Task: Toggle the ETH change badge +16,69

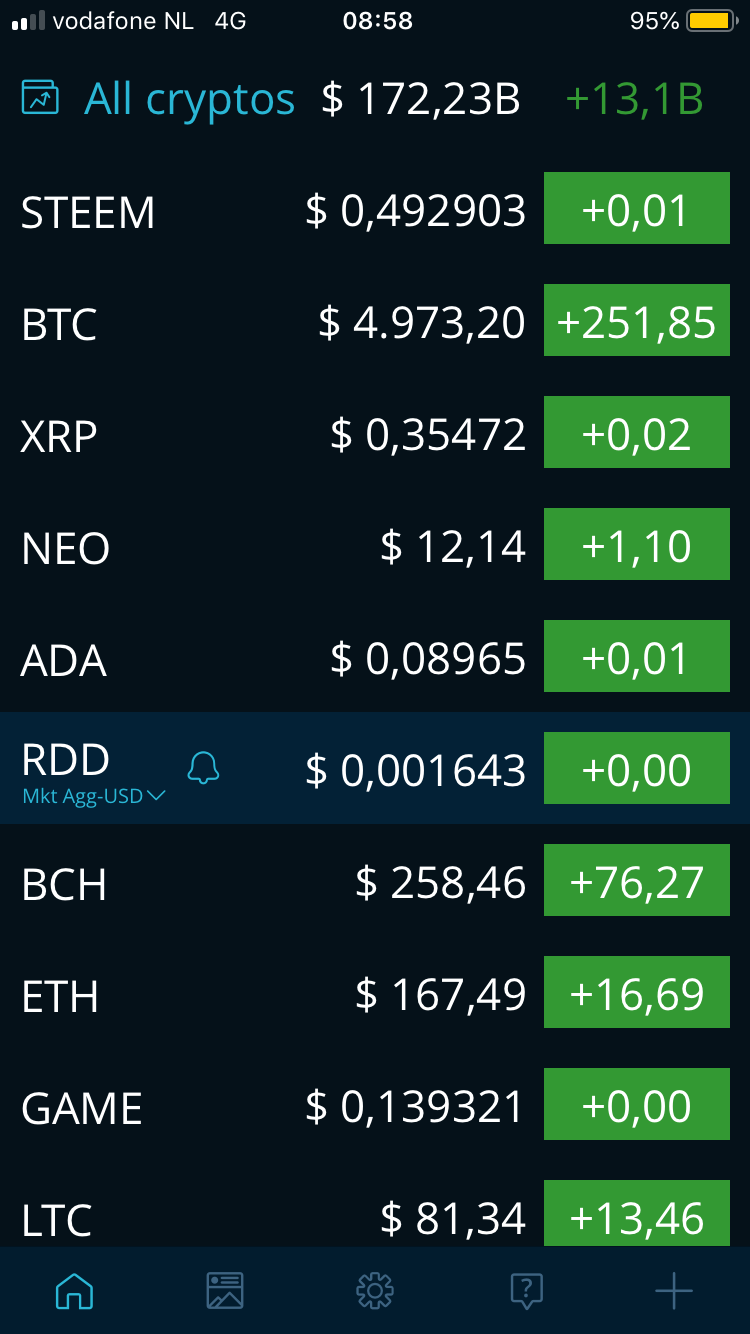Action: 636,995
